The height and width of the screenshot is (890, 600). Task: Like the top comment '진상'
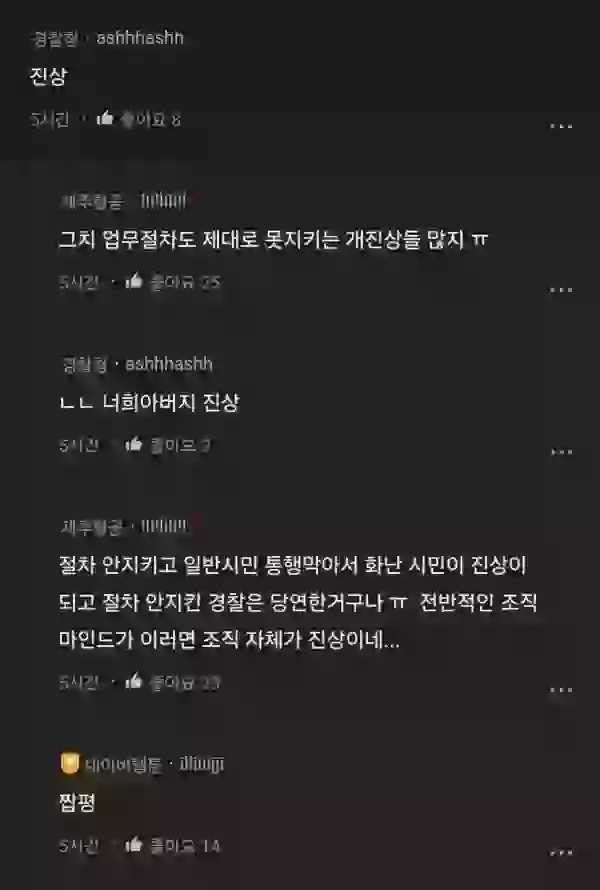pyautogui.click(x=105, y=120)
